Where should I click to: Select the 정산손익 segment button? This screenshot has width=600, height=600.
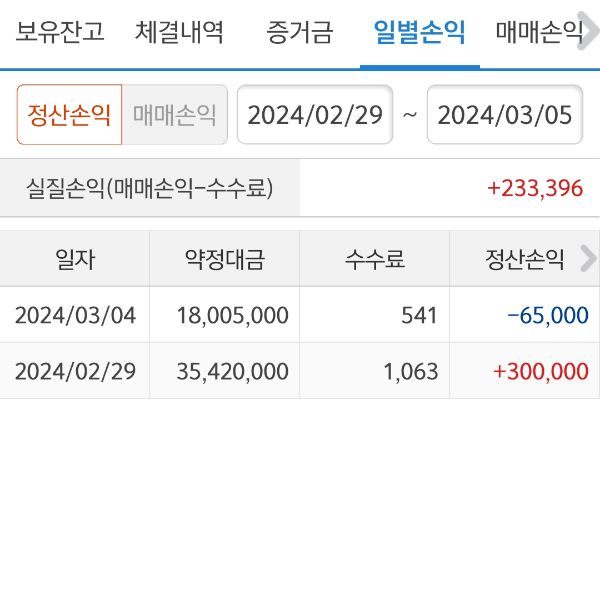pyautogui.click(x=69, y=114)
